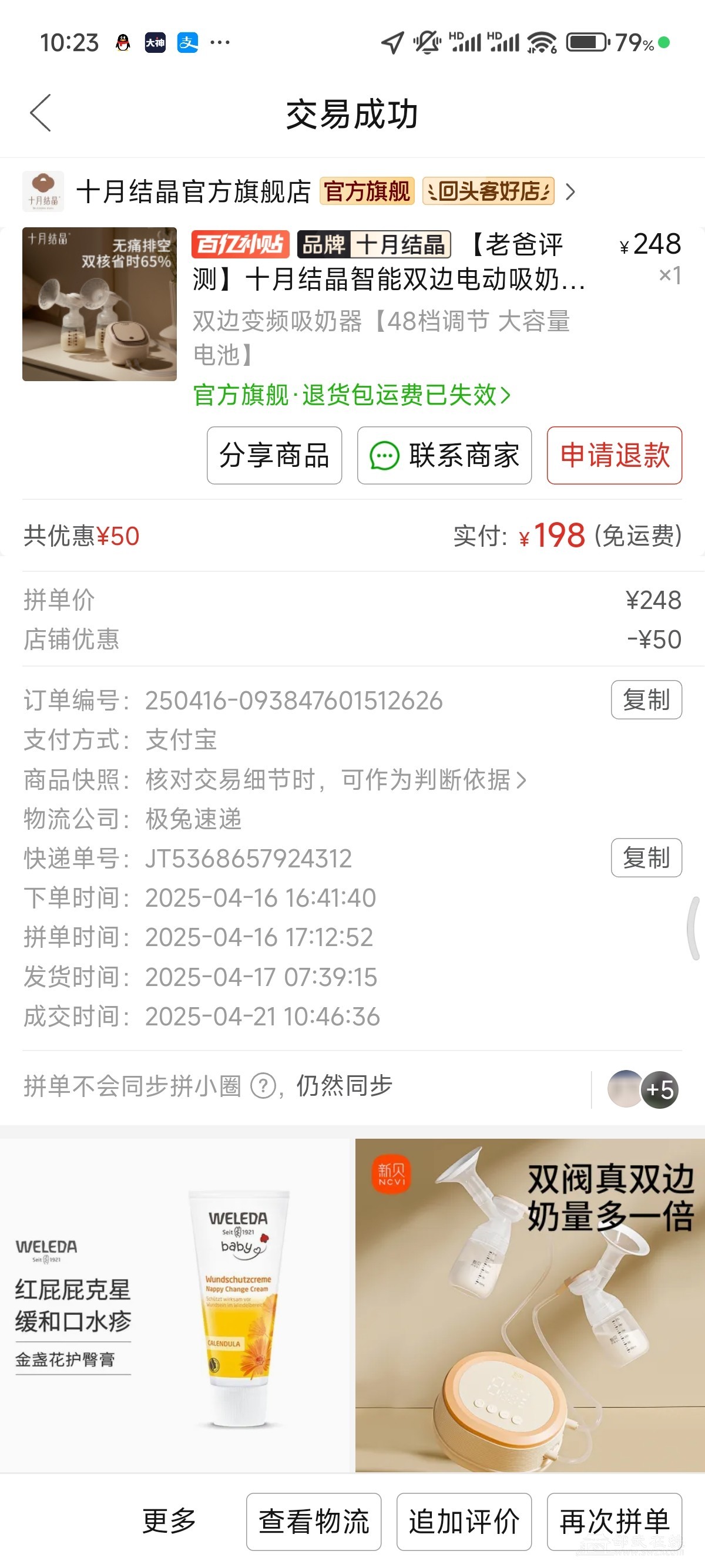
Task: Check shipping with 查看物流
Action: click(x=314, y=1521)
